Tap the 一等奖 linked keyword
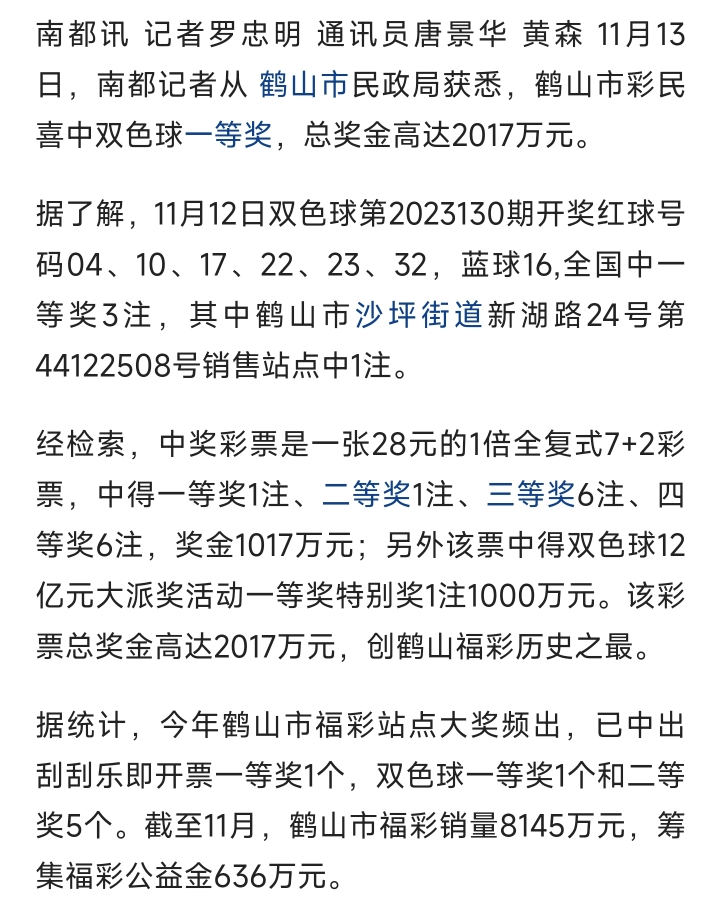720x912 pixels. pyautogui.click(x=228, y=133)
